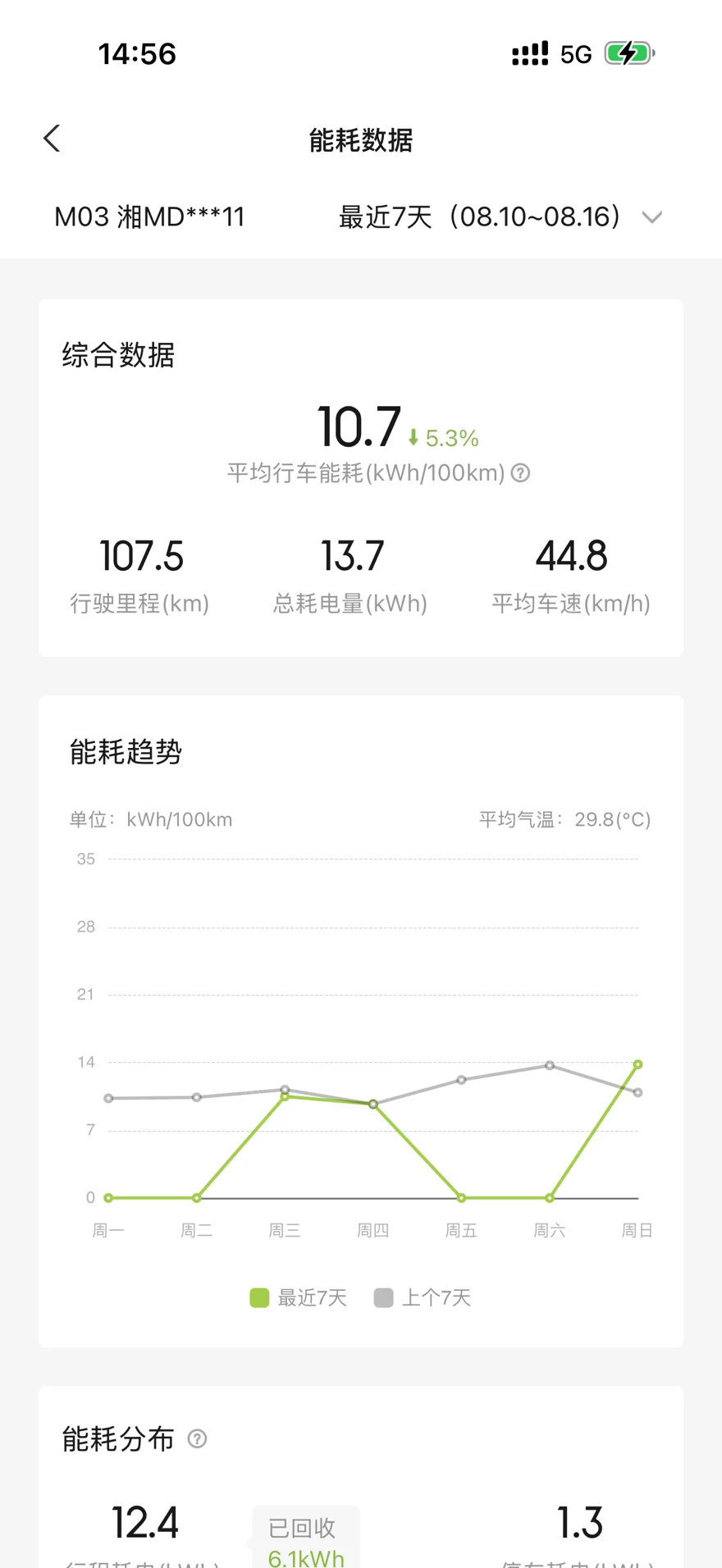
Task: Go back from the 能耗数据 page
Action: click(52, 139)
